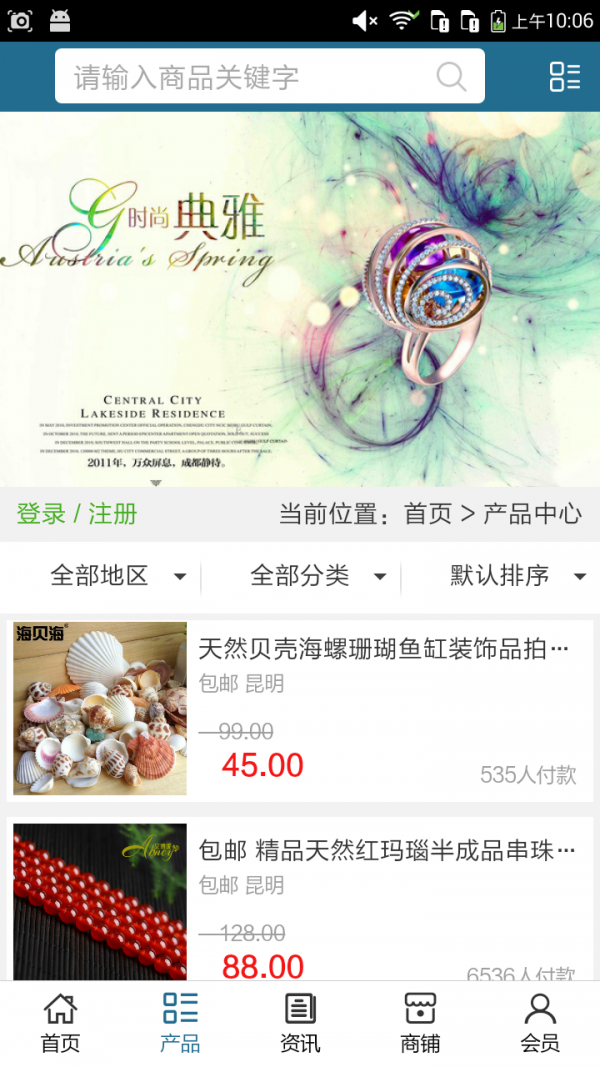Open the 会员 tab
The image size is (600, 1067).
(x=540, y=1023)
